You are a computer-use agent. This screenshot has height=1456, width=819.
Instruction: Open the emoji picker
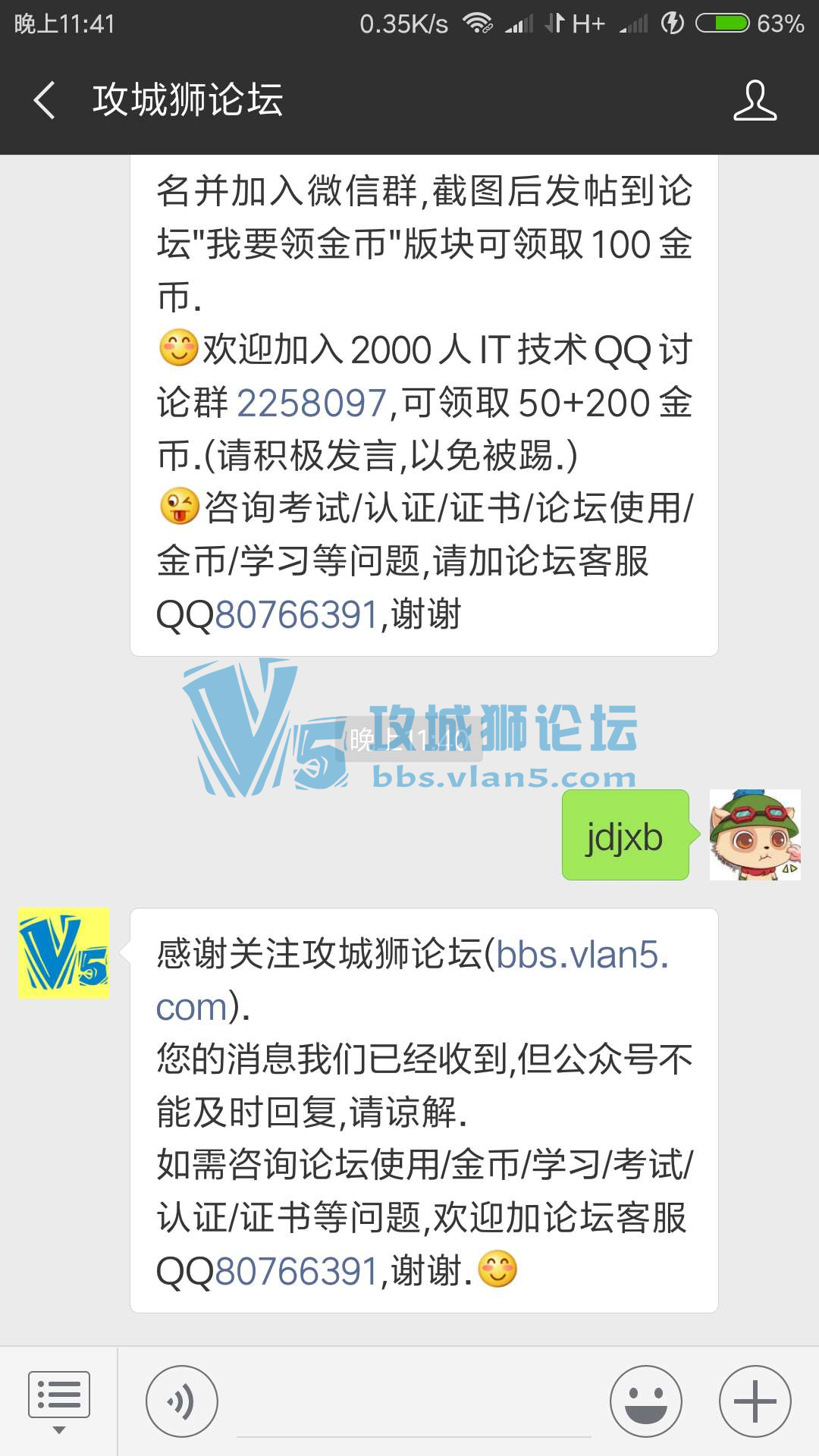tap(645, 1401)
